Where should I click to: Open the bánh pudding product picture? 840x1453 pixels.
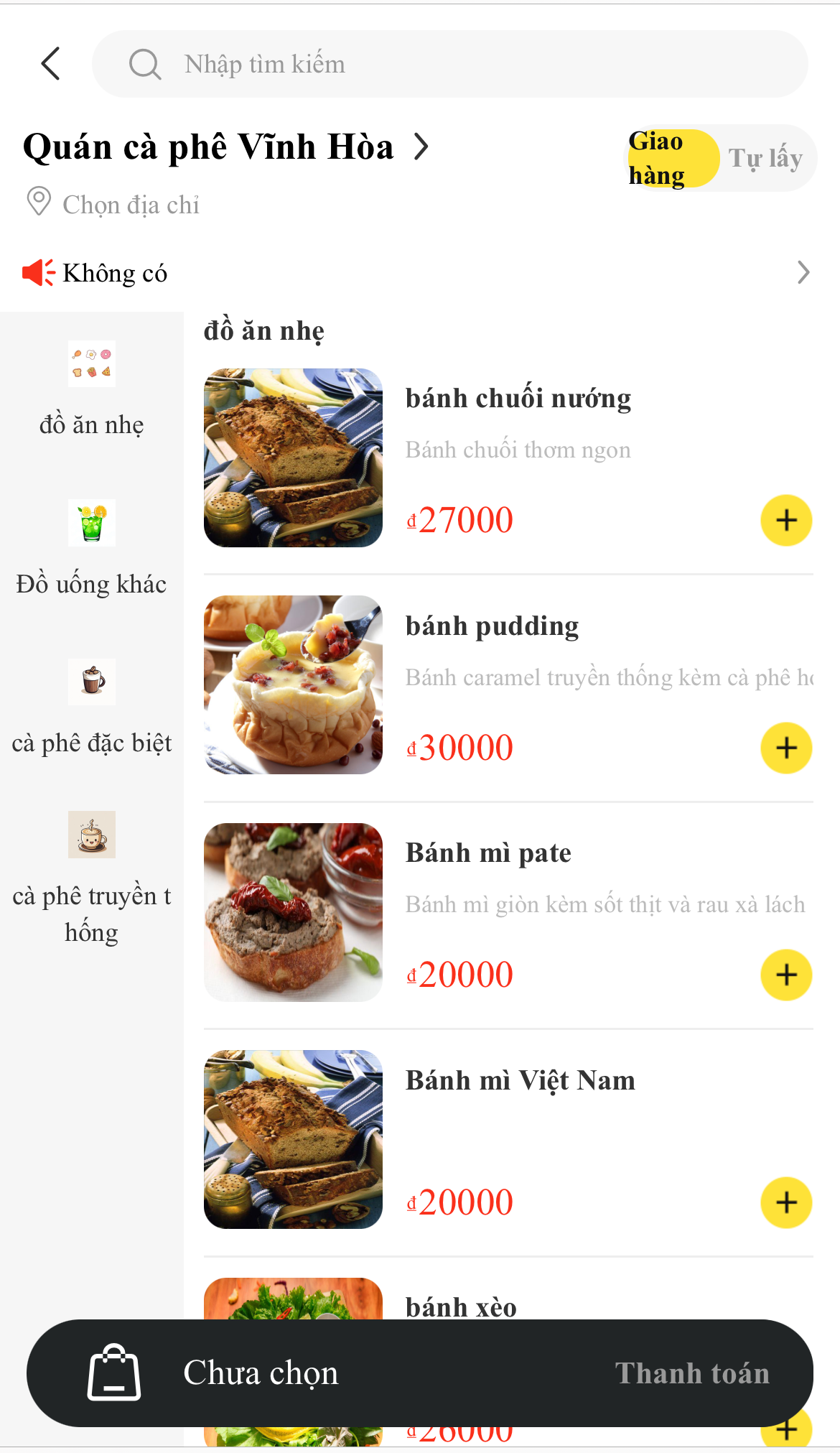(x=293, y=684)
